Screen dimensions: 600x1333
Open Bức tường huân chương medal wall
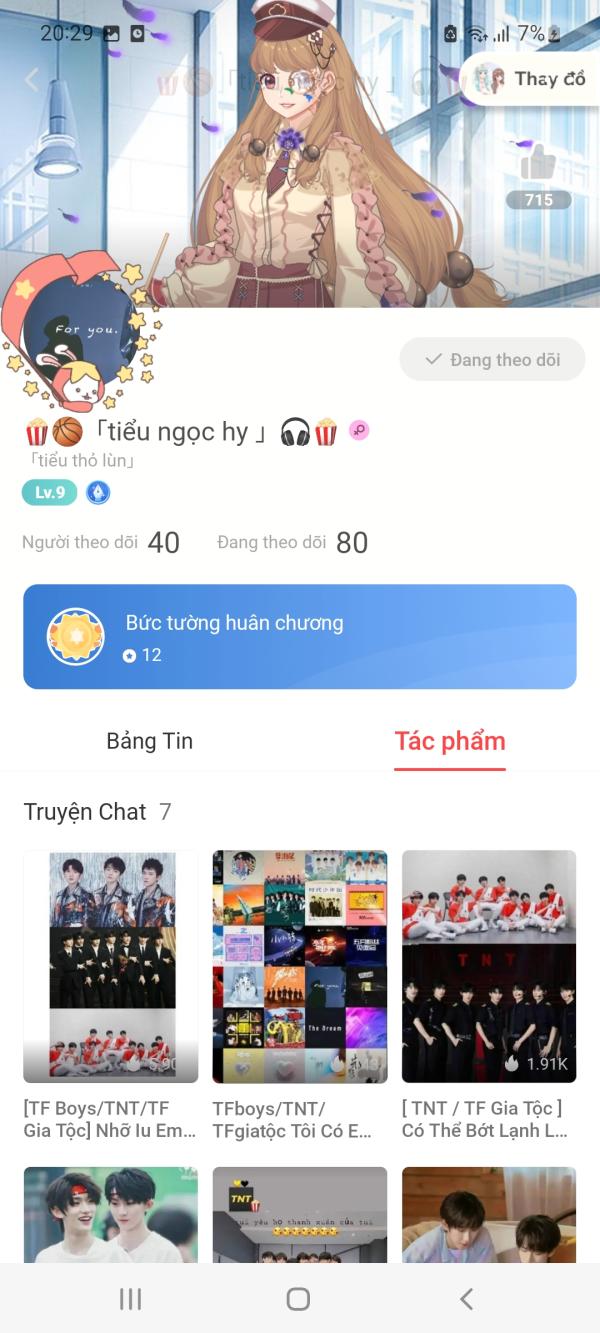point(300,637)
